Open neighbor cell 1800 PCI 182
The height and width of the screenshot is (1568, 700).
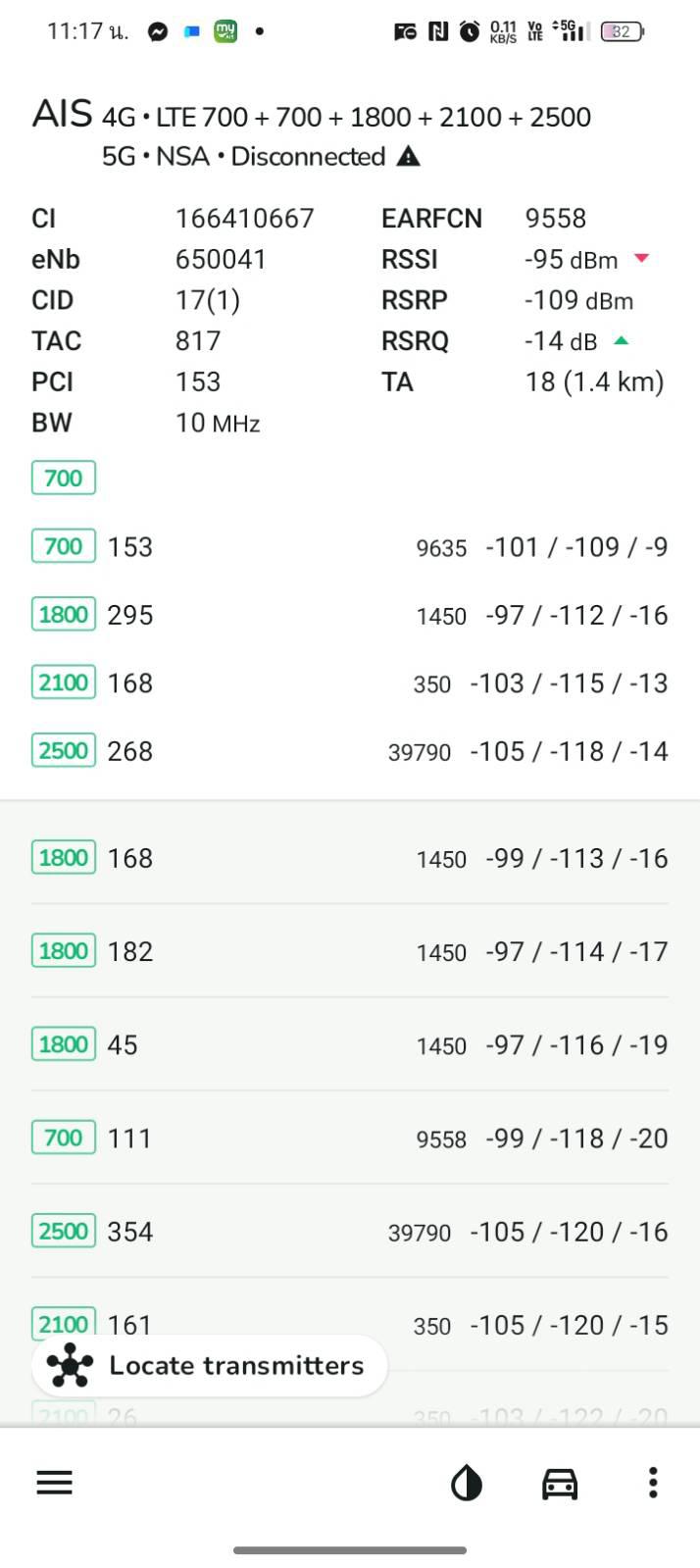click(x=350, y=951)
